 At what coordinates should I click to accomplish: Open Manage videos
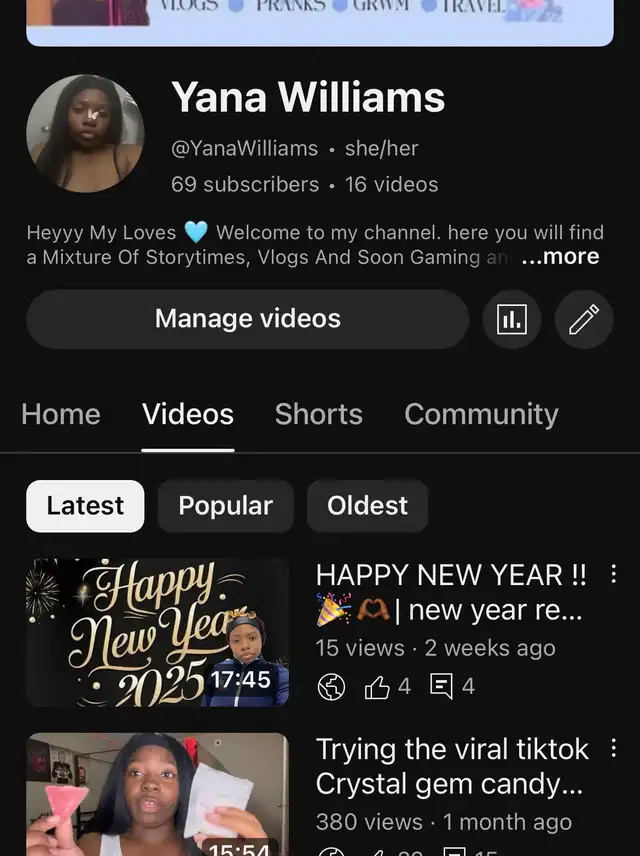tap(247, 319)
